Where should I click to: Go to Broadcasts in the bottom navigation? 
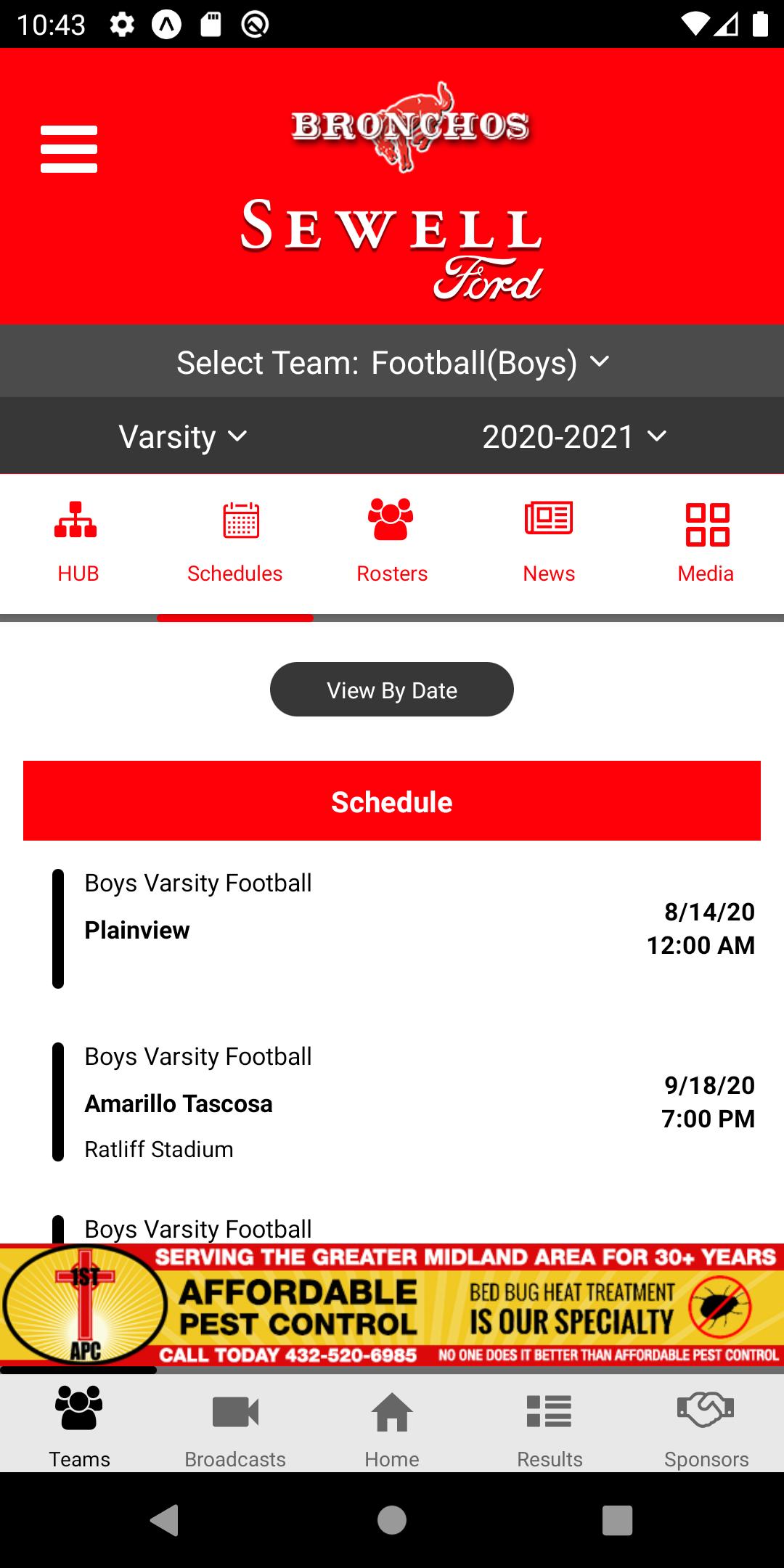coord(235,1424)
